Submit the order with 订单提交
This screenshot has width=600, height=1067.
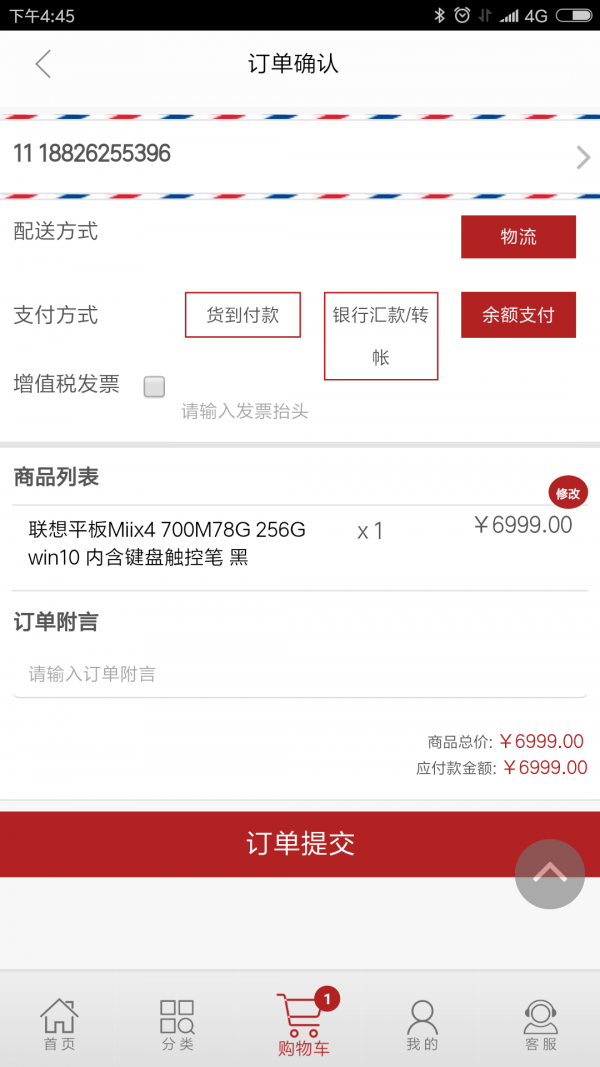300,843
